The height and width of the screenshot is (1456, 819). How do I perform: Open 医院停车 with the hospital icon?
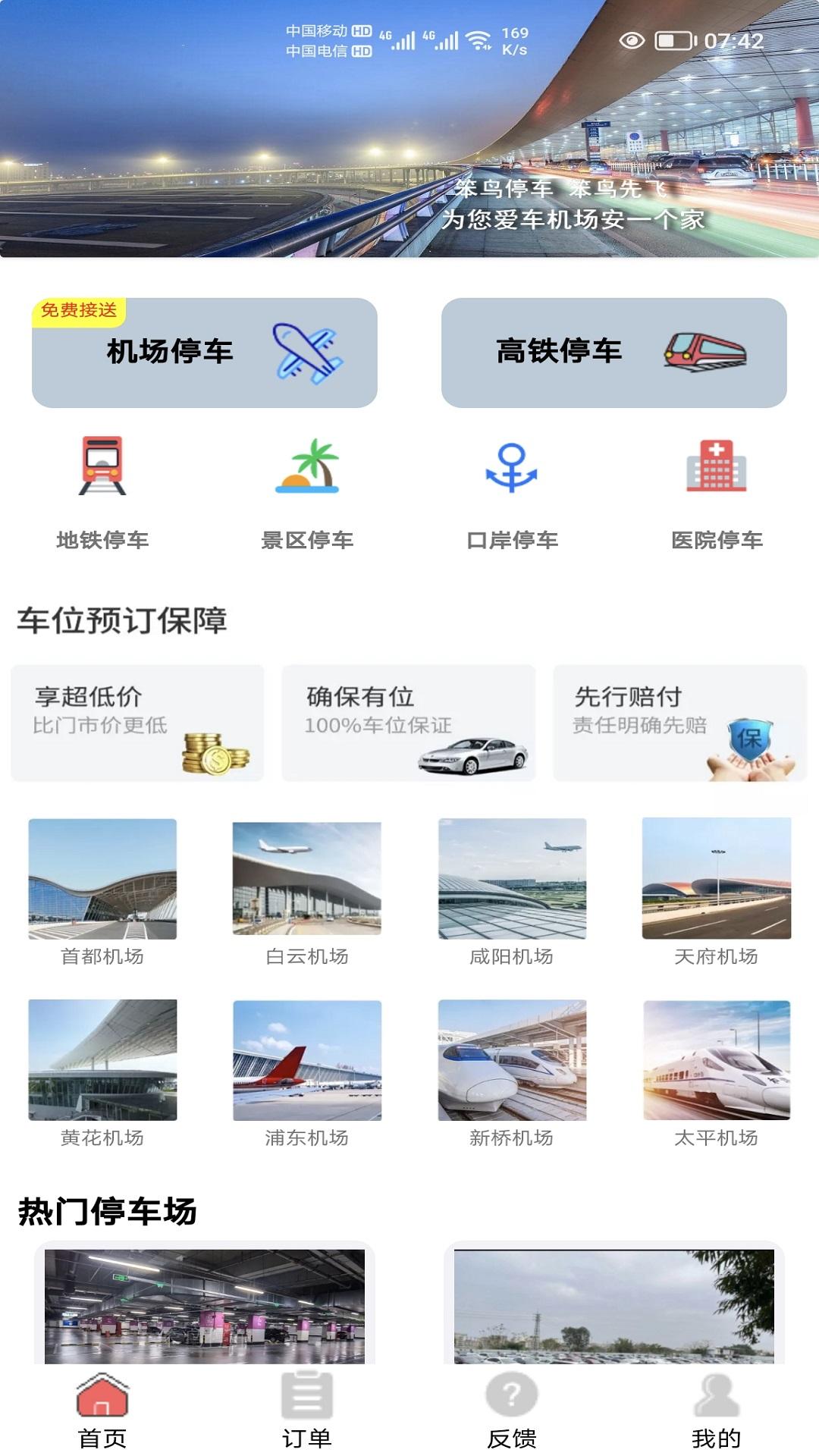[x=716, y=468]
